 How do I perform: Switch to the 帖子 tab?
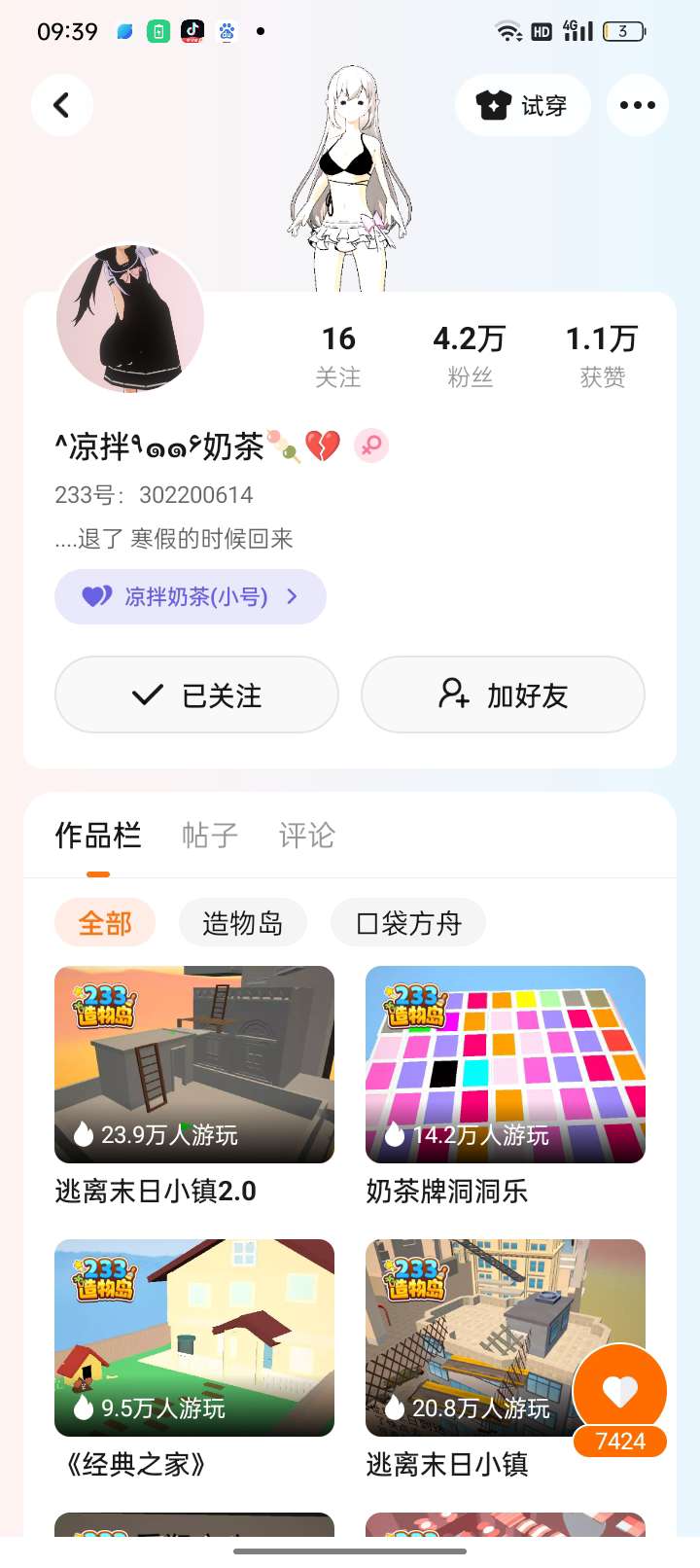(209, 835)
